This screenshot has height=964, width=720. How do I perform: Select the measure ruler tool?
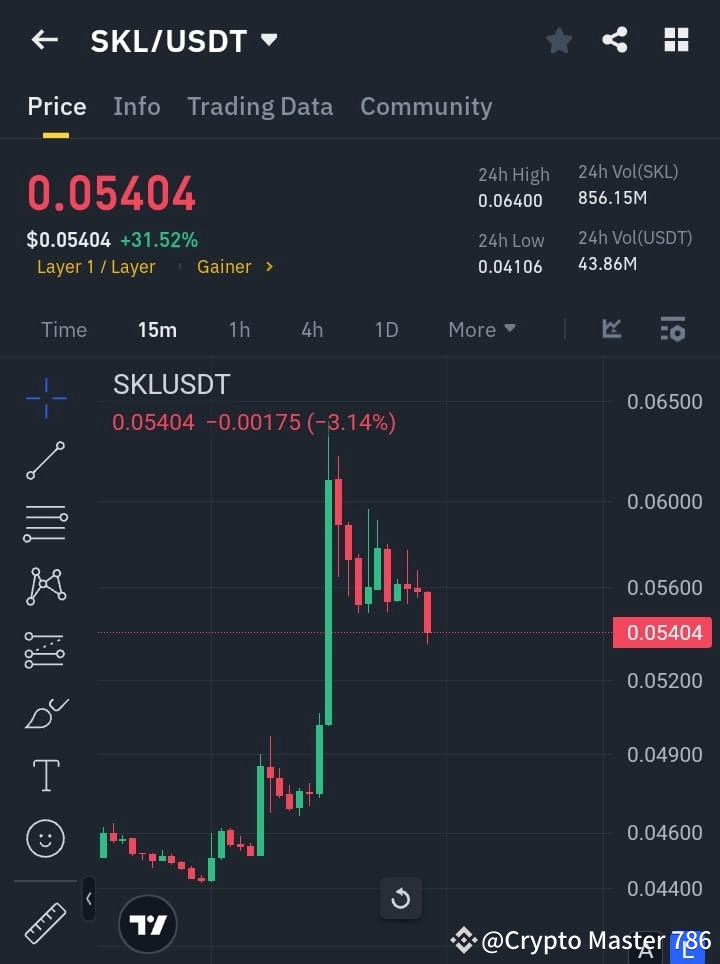45,922
